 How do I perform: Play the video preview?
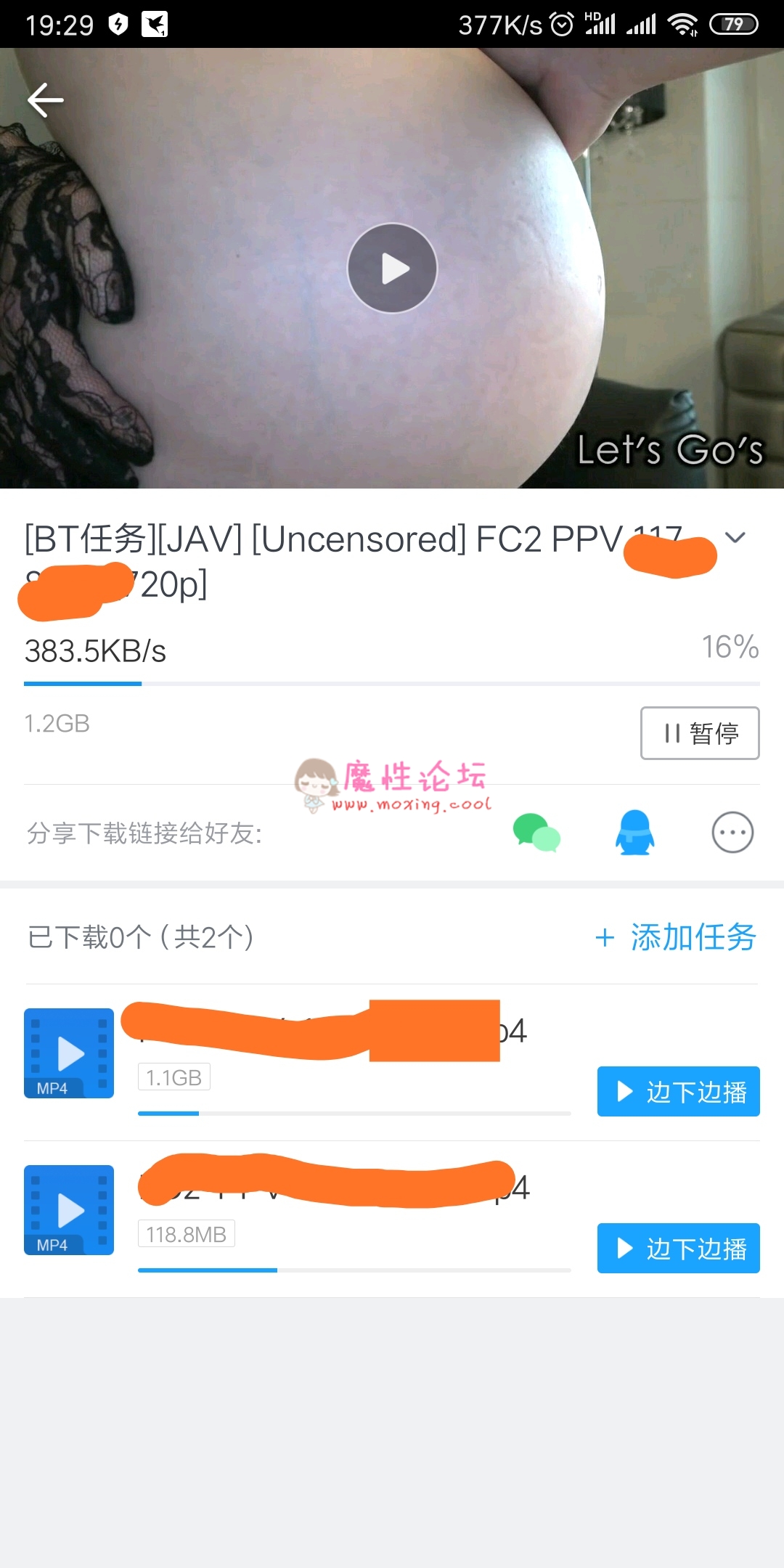tap(392, 268)
